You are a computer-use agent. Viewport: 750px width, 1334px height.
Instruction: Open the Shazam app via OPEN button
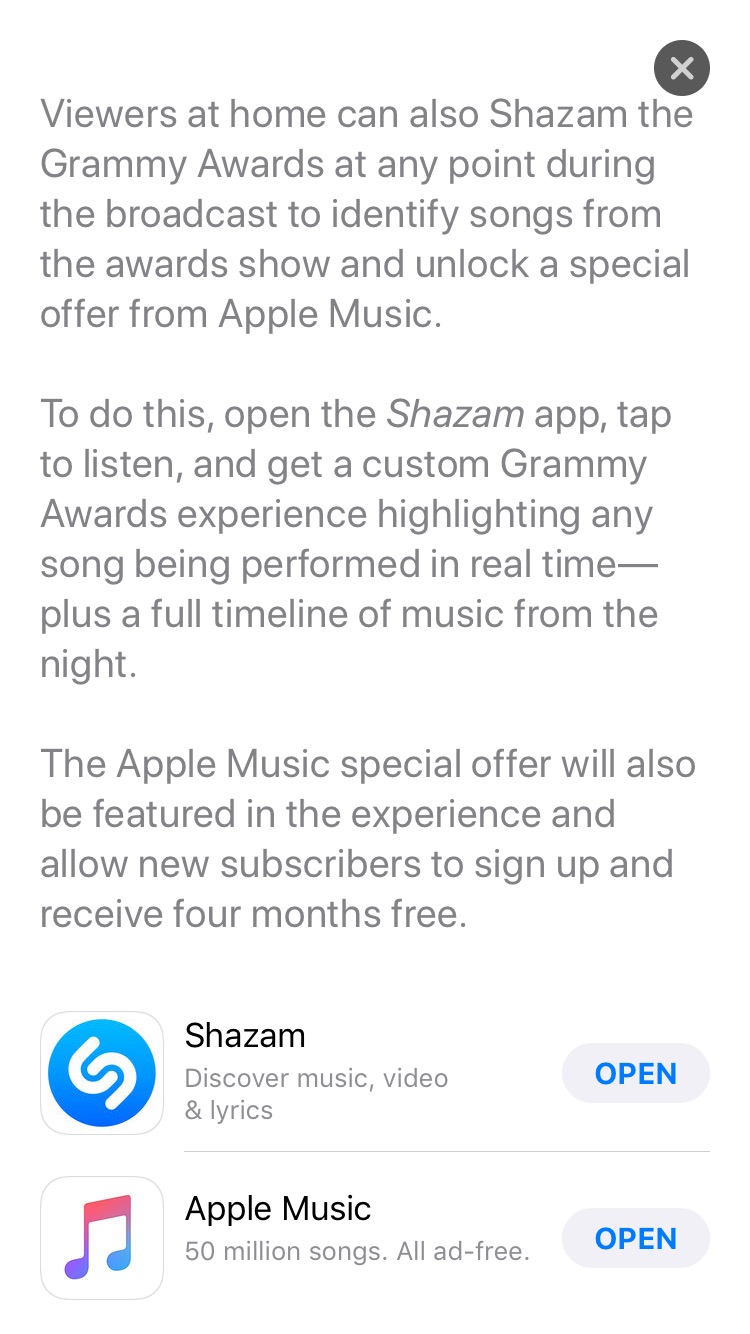click(x=635, y=1074)
